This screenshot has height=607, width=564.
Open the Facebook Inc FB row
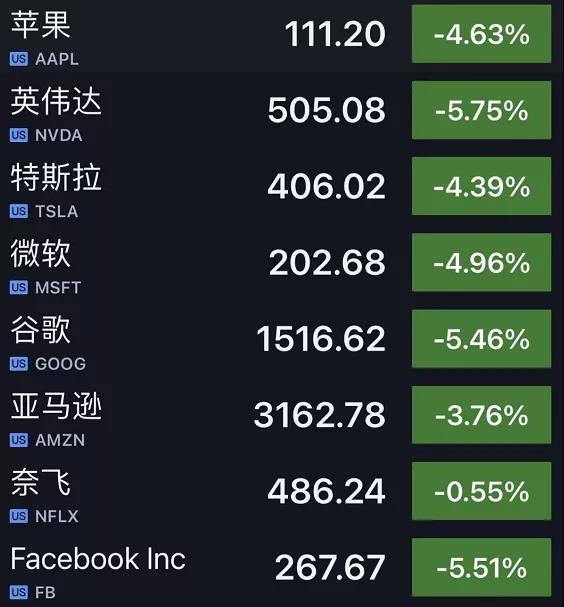pyautogui.click(x=282, y=568)
